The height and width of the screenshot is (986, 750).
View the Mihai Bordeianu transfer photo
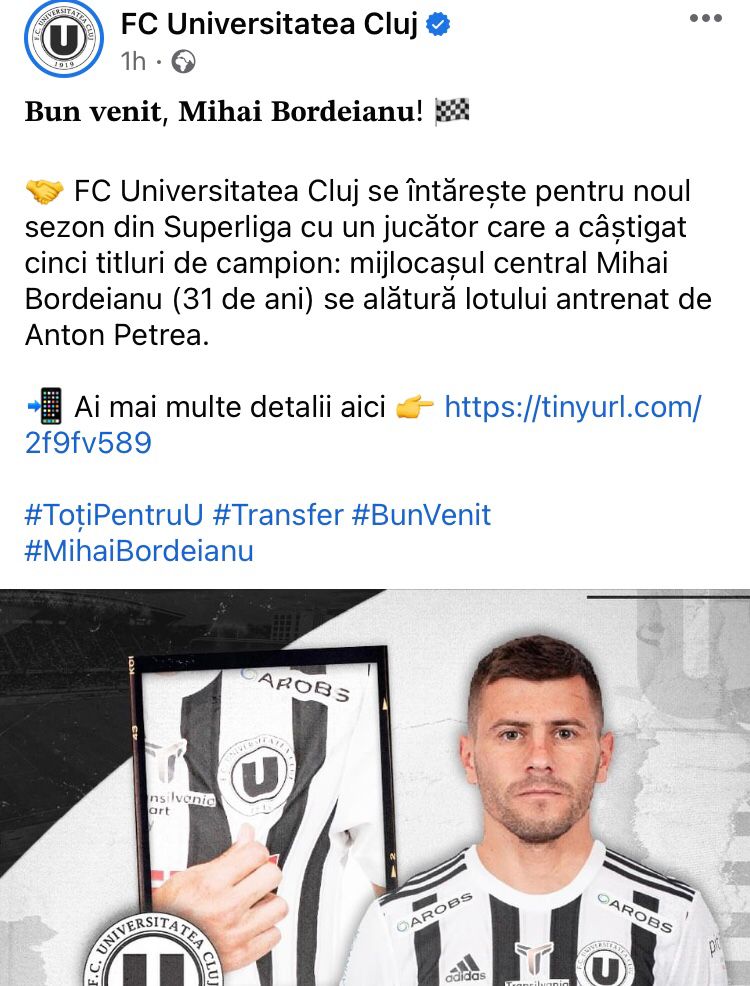pos(375,788)
